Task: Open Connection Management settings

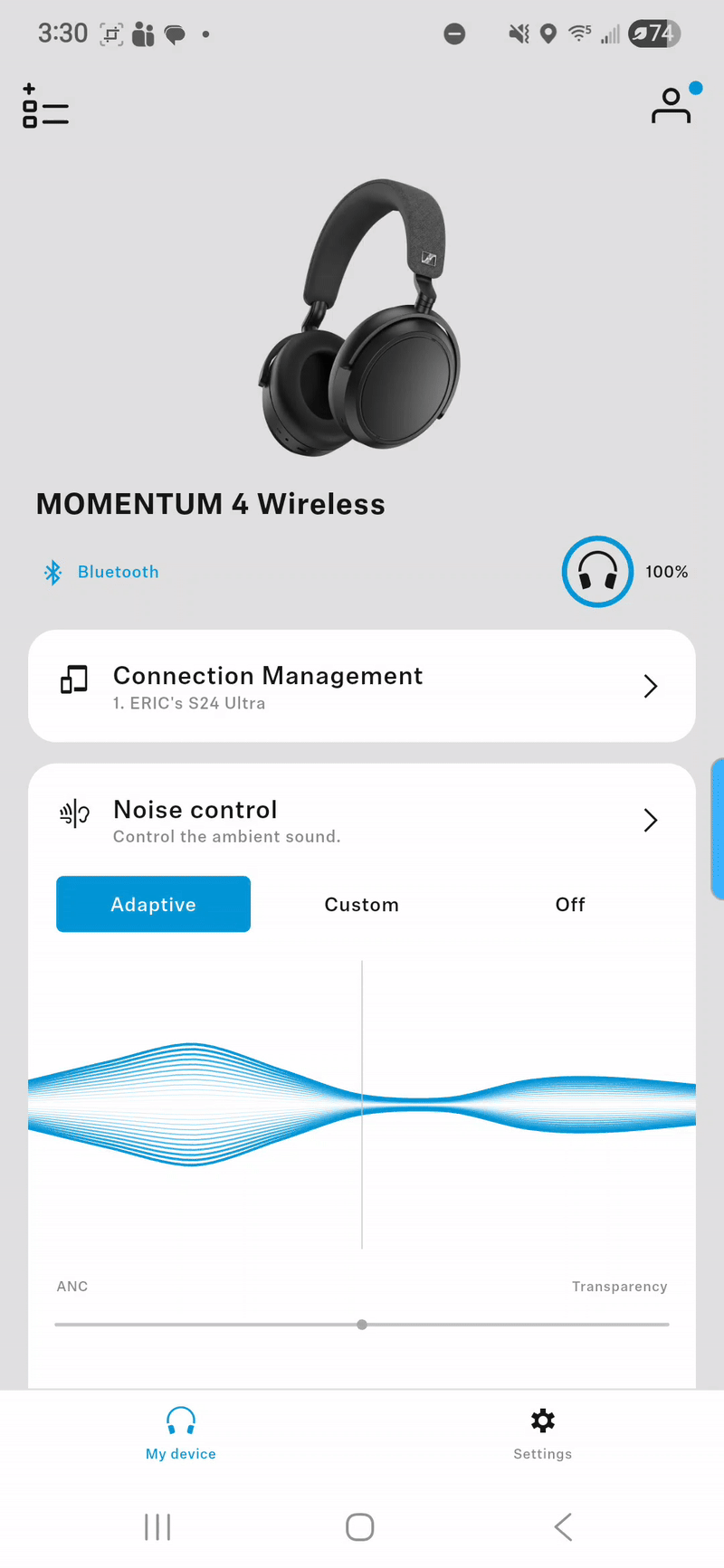Action: point(362,686)
